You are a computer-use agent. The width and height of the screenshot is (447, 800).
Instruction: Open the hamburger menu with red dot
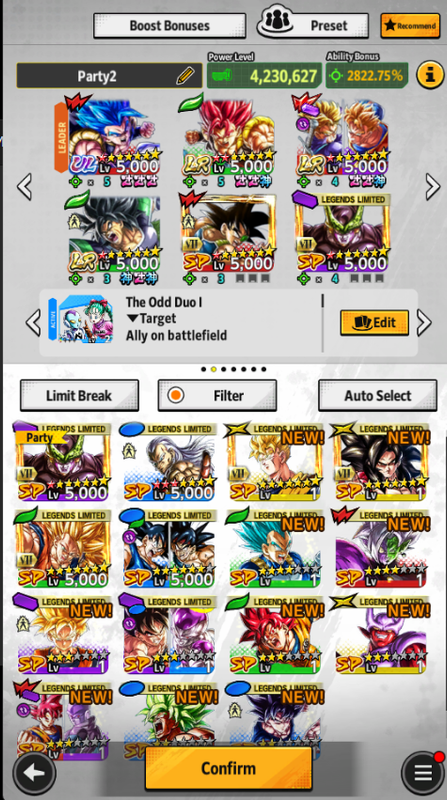(x=423, y=773)
